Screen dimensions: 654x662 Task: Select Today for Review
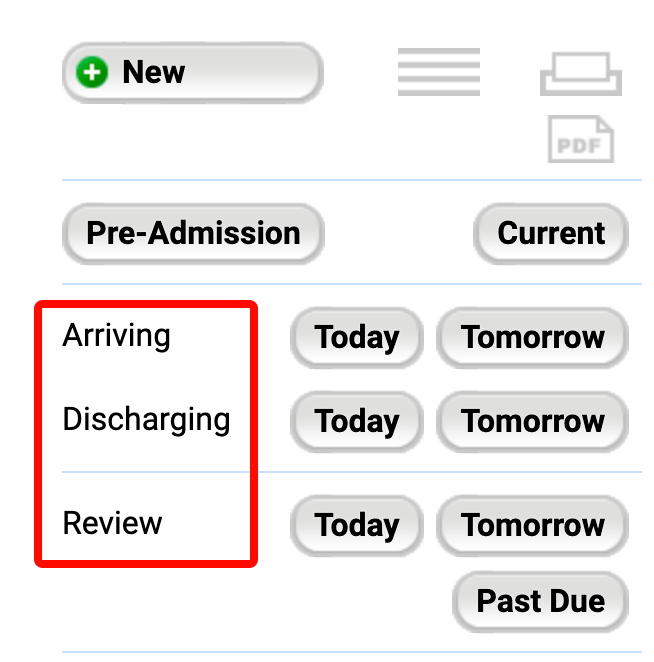(357, 525)
